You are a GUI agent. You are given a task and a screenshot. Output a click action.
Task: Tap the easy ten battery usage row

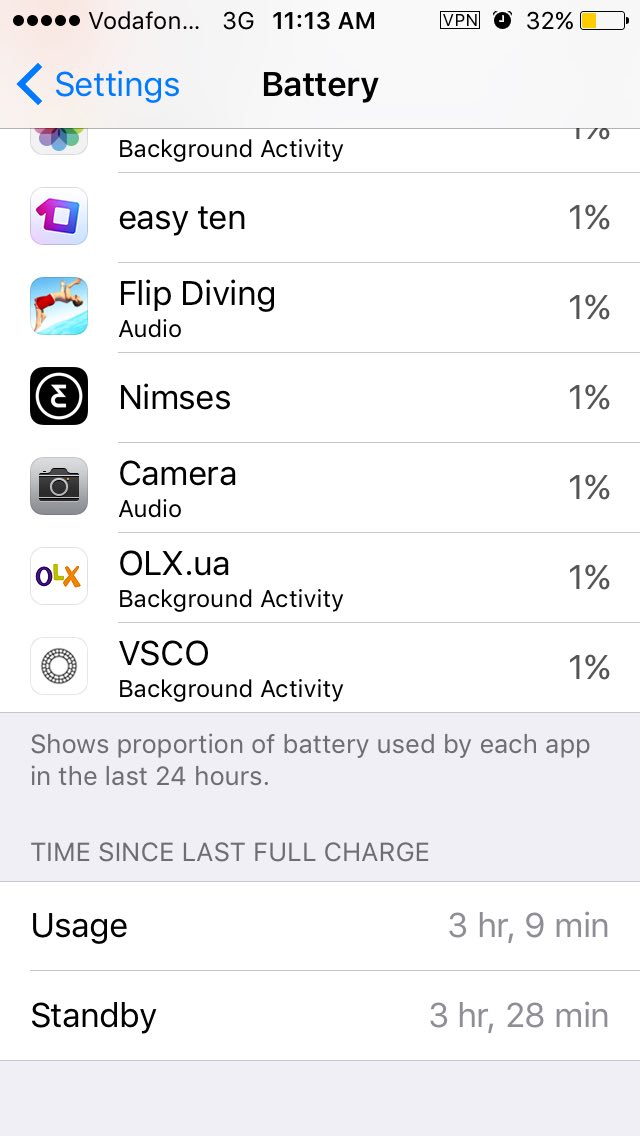pyautogui.click(x=320, y=217)
